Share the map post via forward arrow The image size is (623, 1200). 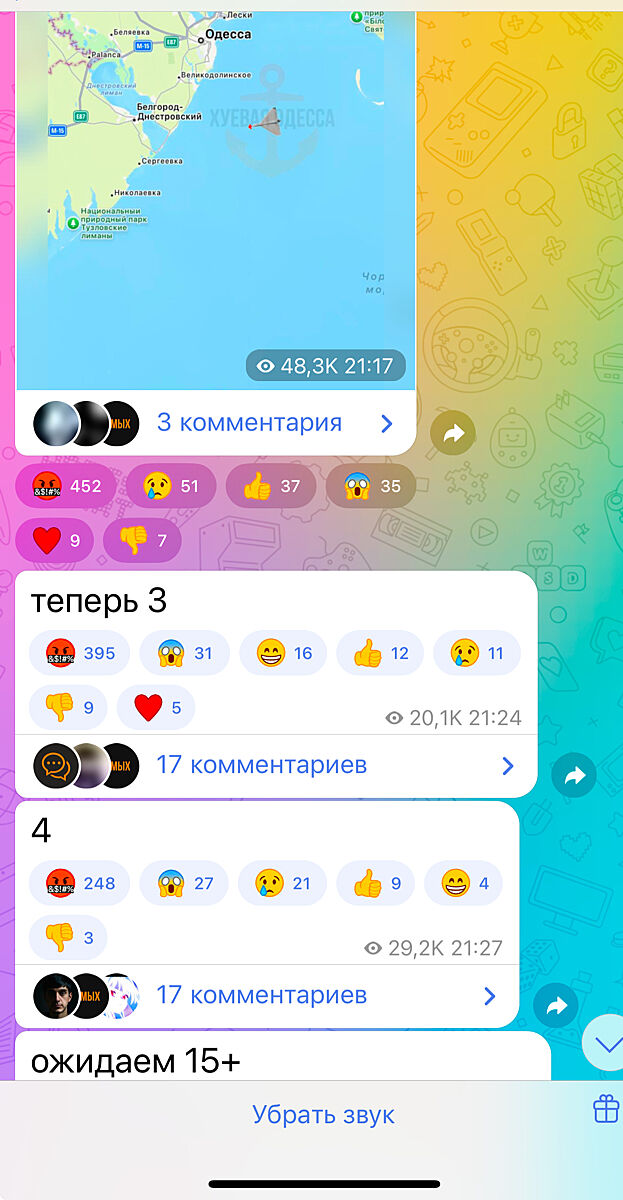tap(453, 433)
